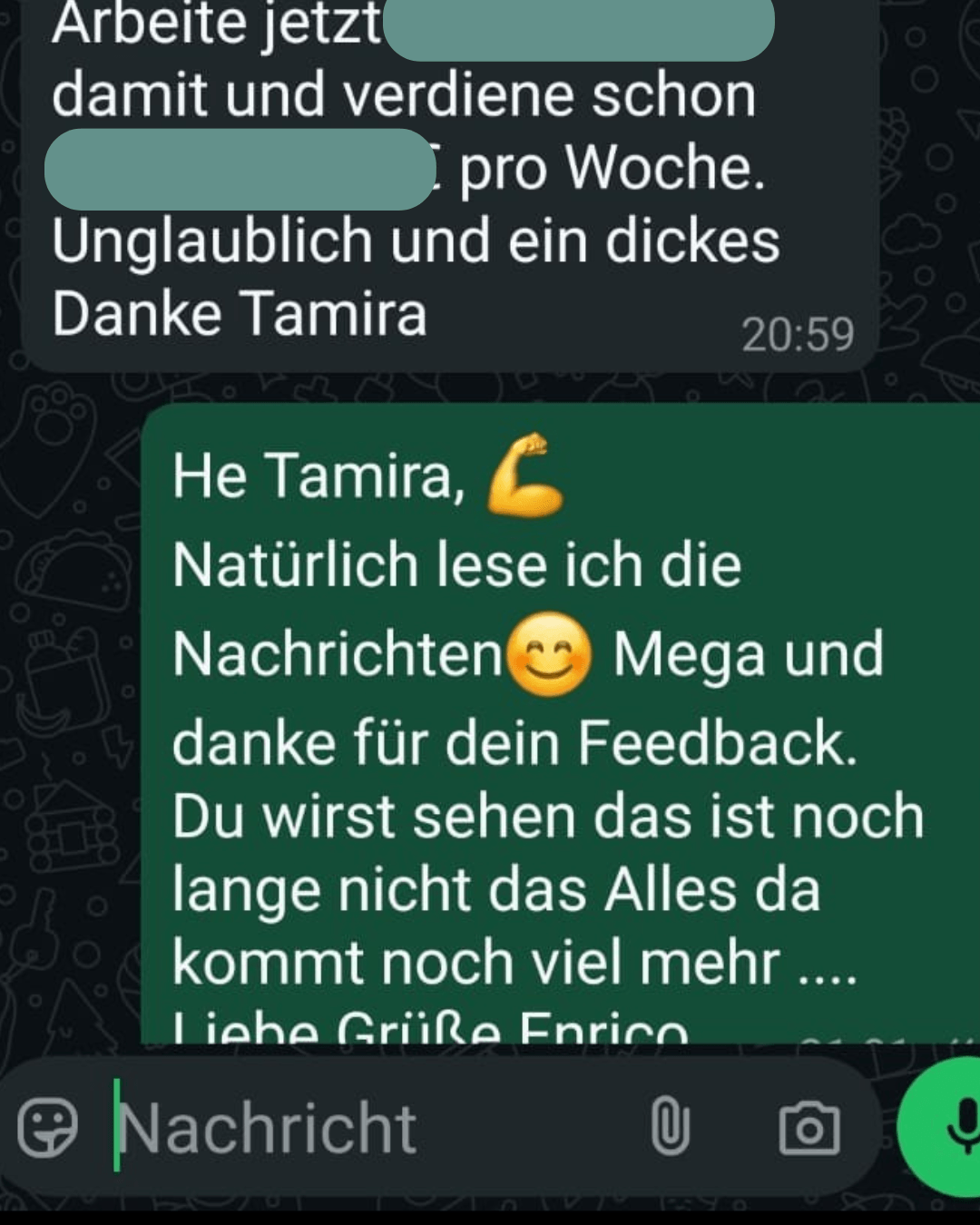
Task: Open the camera from the chat bar
Action: point(809,1128)
